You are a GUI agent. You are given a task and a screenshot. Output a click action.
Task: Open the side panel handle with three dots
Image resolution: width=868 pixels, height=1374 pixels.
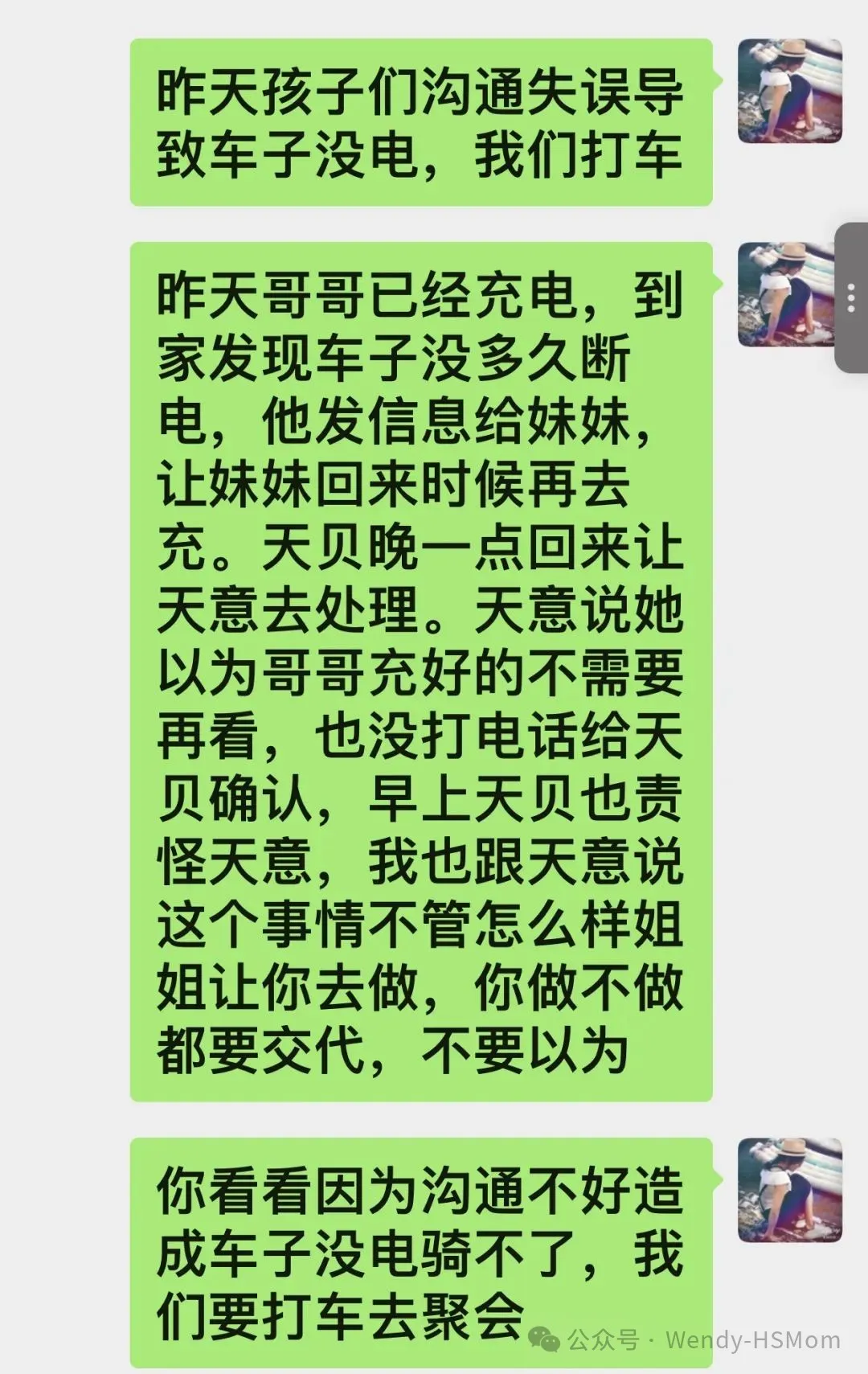[x=852, y=298]
